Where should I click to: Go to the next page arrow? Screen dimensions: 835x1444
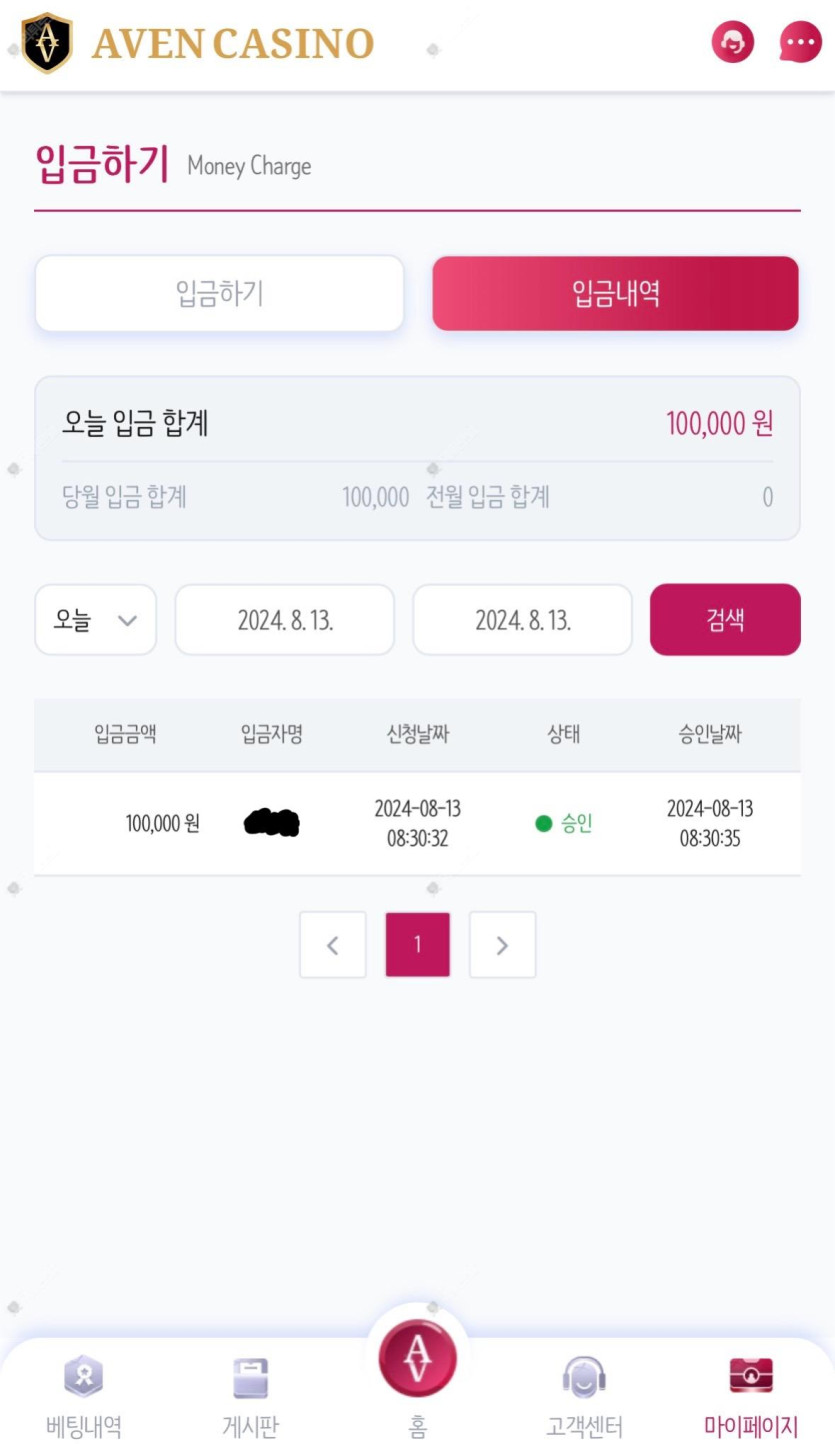coord(502,945)
